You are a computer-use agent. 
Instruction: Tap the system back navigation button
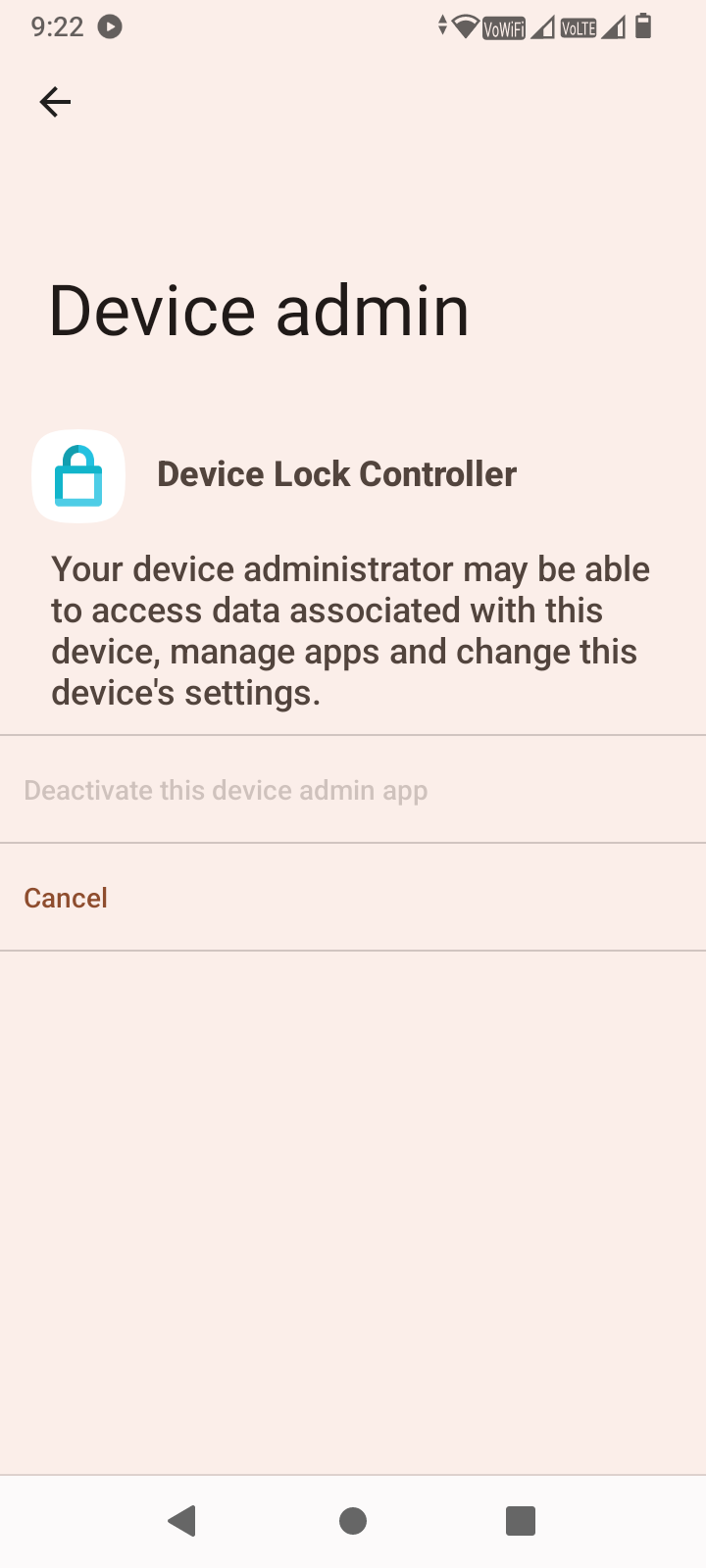(182, 1521)
